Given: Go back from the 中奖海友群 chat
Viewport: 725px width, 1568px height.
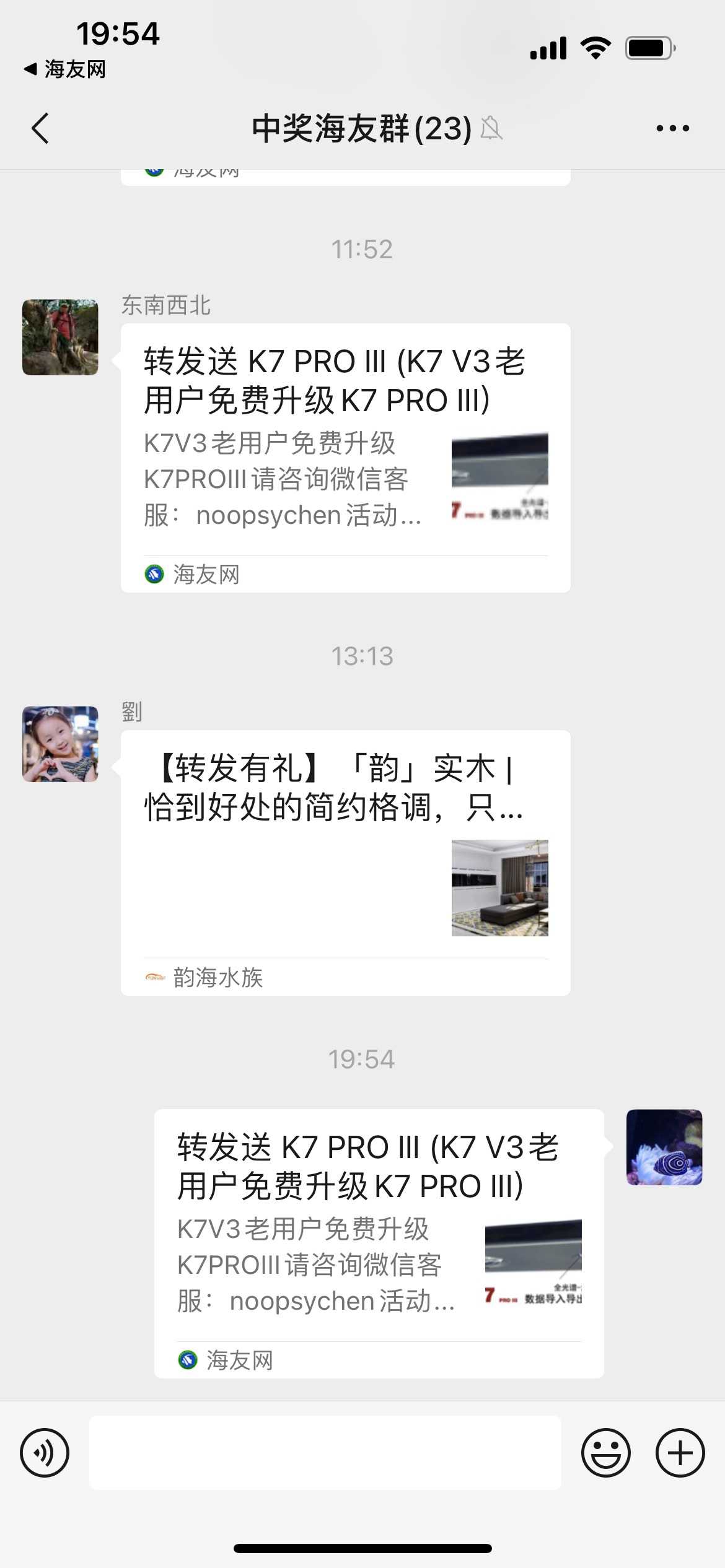Looking at the screenshot, I should (41, 129).
